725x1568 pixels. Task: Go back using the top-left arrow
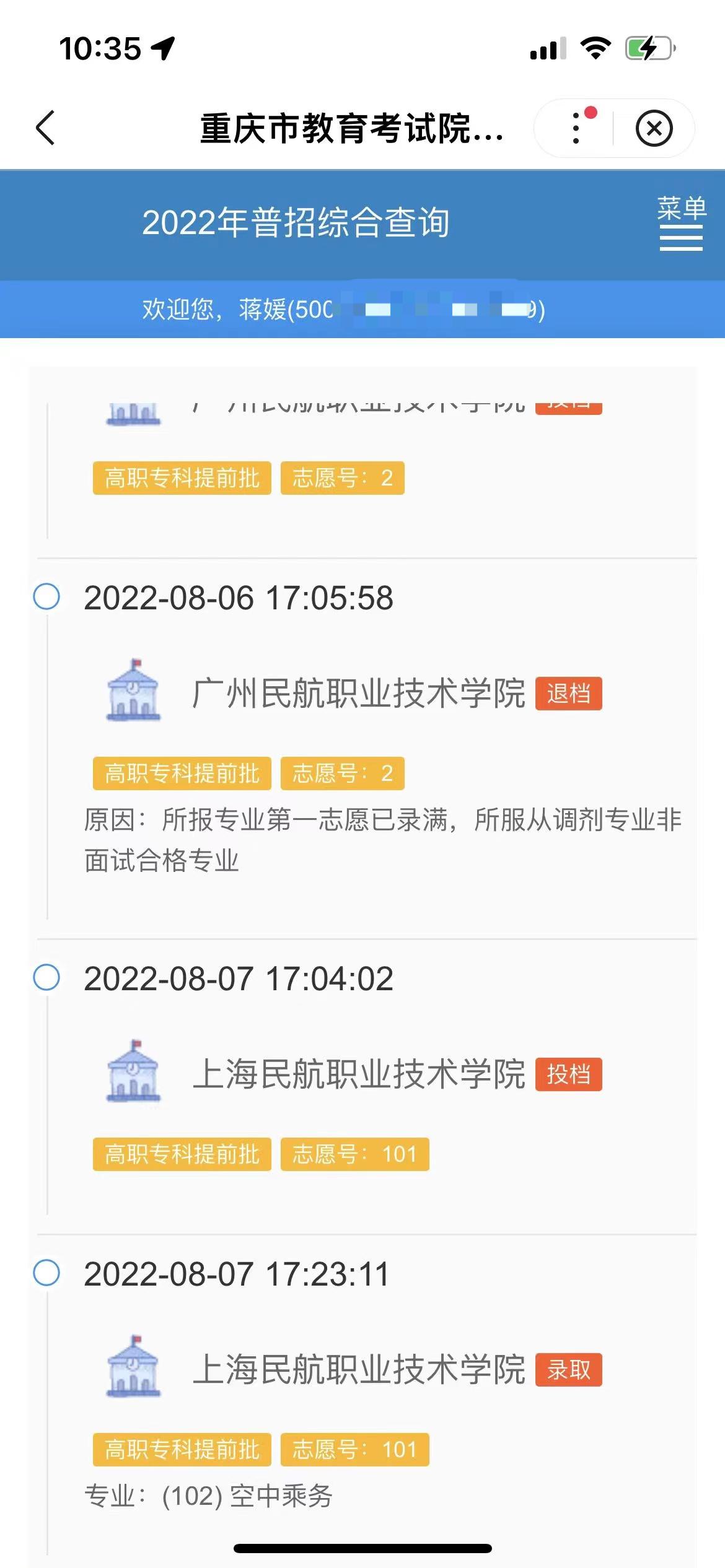coord(45,128)
